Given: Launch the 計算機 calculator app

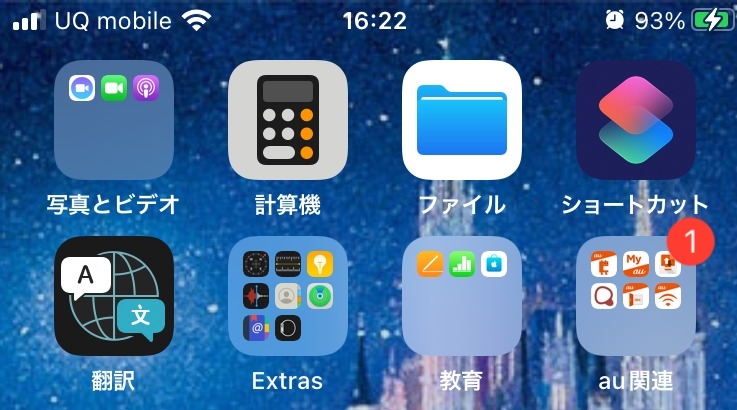Looking at the screenshot, I should (x=288, y=120).
